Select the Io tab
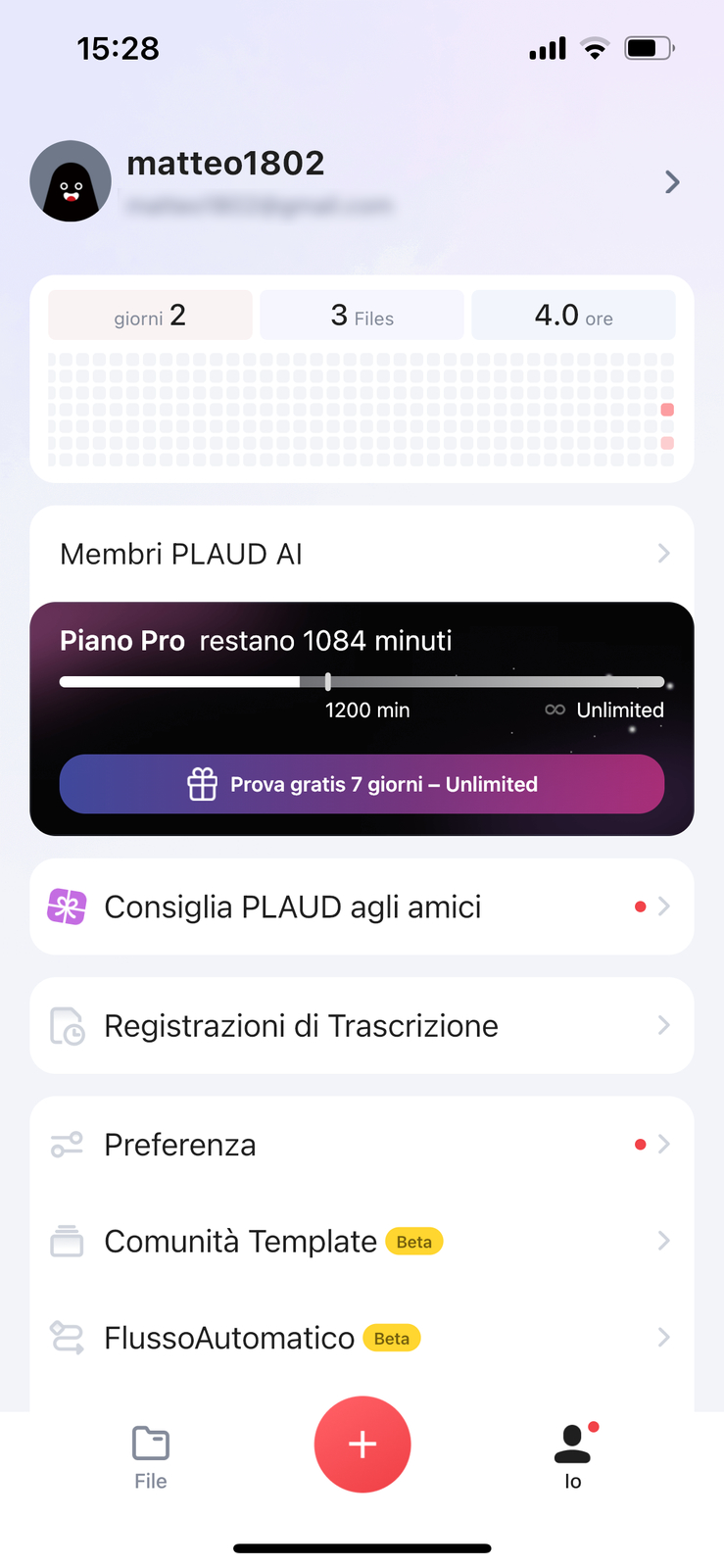The width and height of the screenshot is (724, 1568). click(x=573, y=1457)
